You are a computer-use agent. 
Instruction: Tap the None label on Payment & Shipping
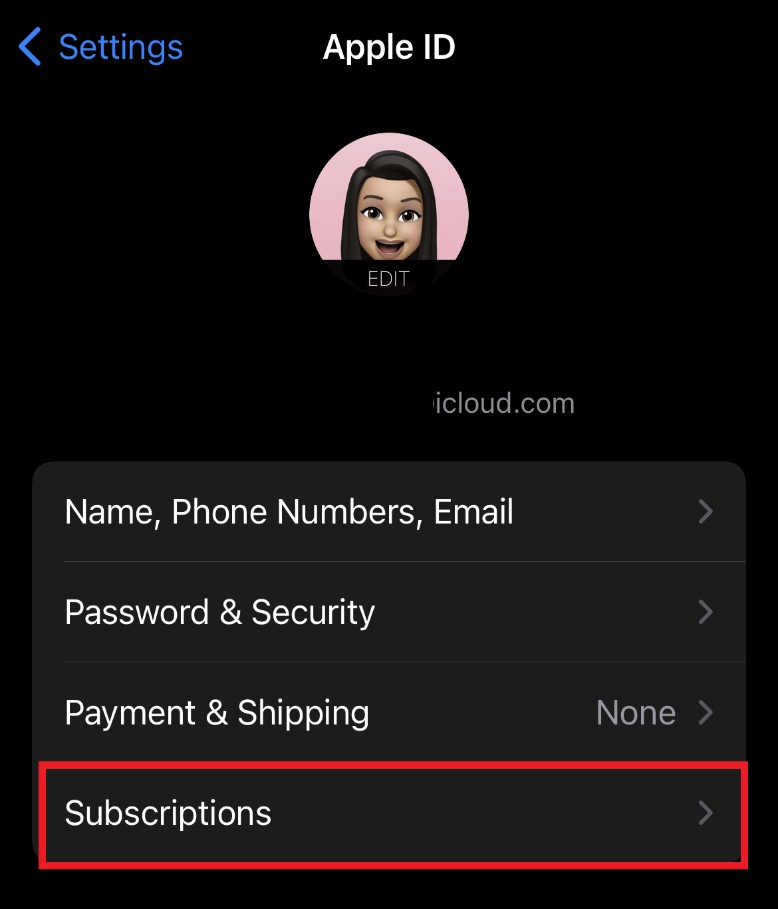pyautogui.click(x=636, y=712)
